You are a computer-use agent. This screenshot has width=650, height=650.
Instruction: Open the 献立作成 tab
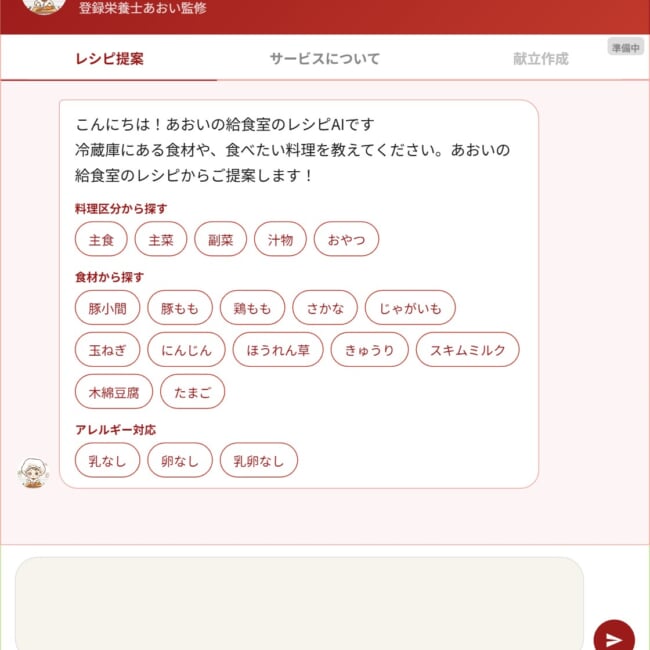[x=540, y=59]
